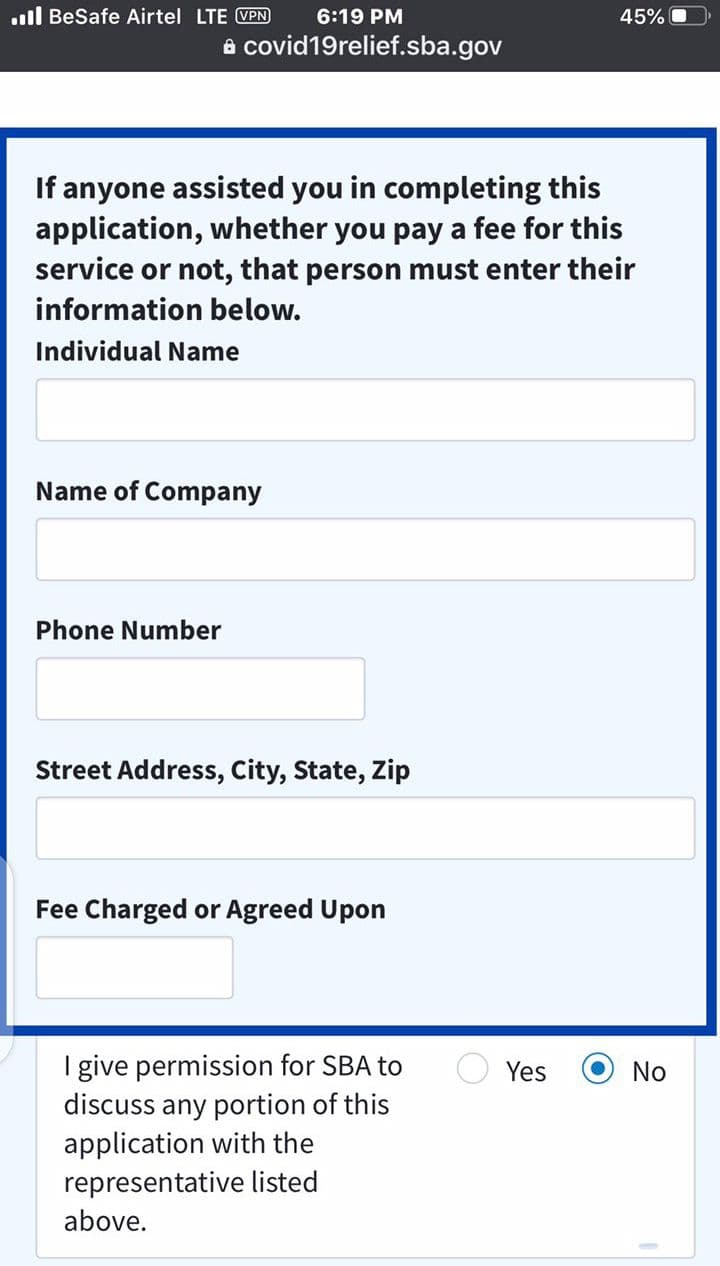This screenshot has width=720, height=1266.
Task: Choose No for SBA permission
Action: coord(598,1069)
